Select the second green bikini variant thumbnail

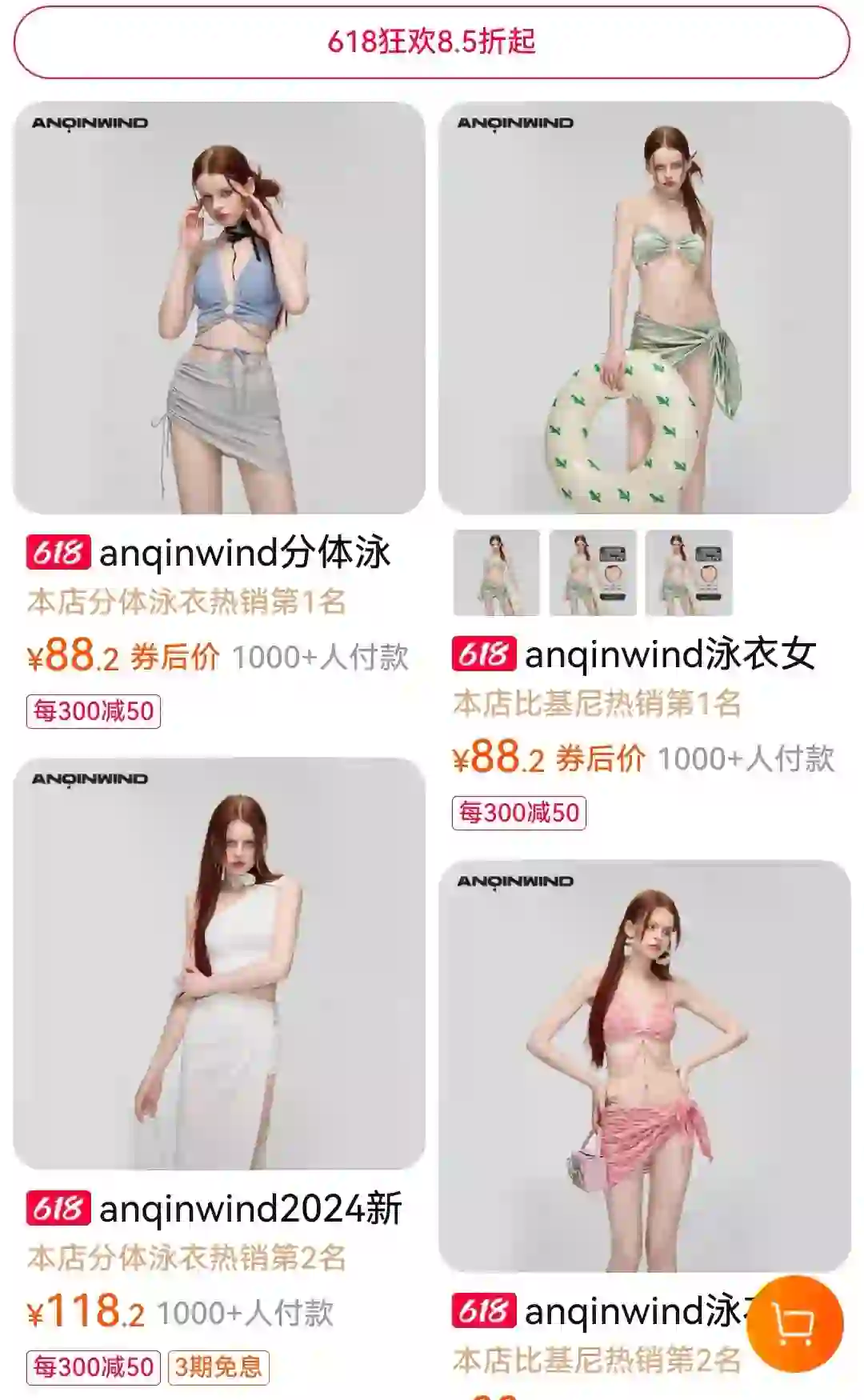coord(593,573)
